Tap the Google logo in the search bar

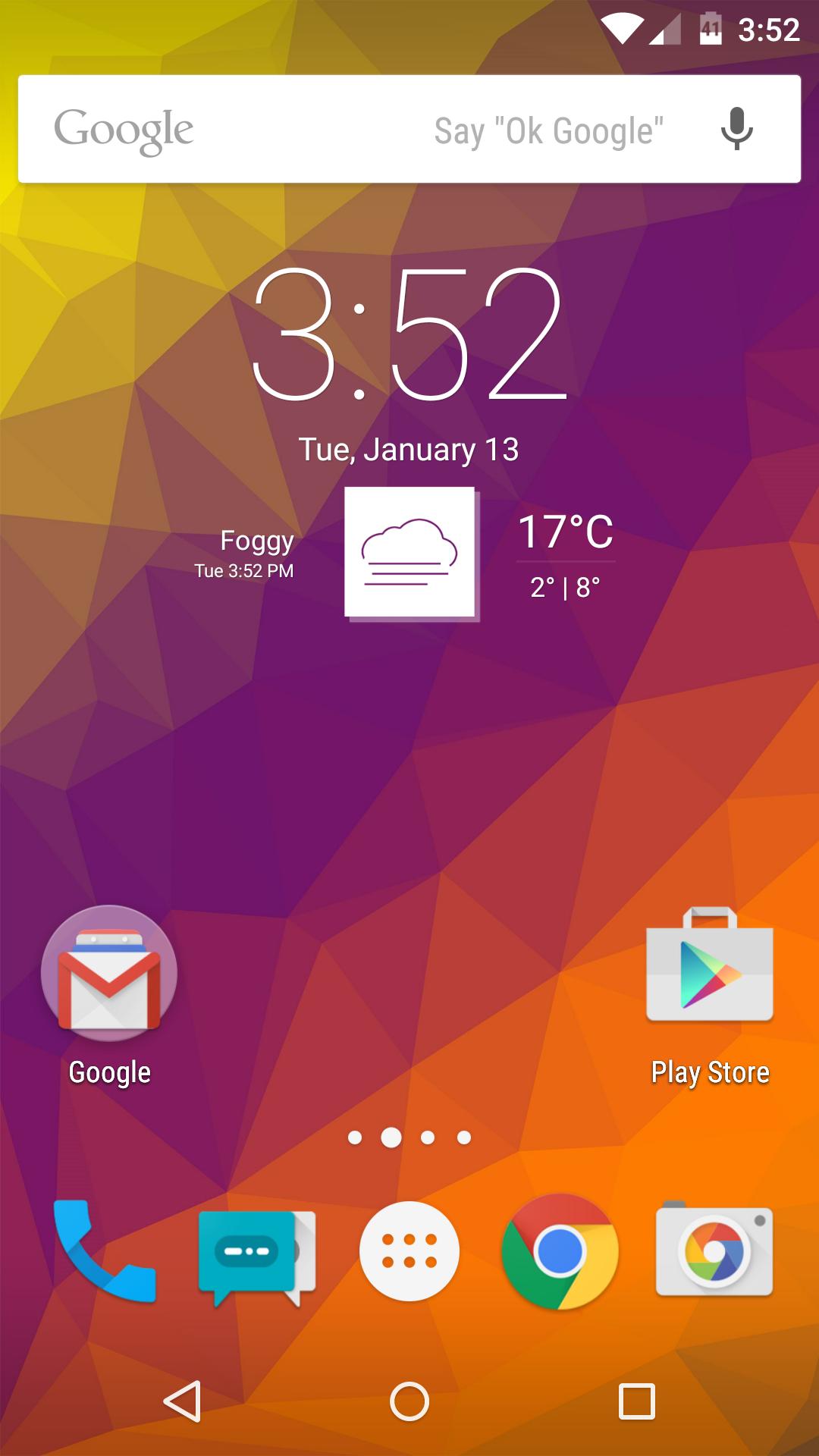(124, 127)
